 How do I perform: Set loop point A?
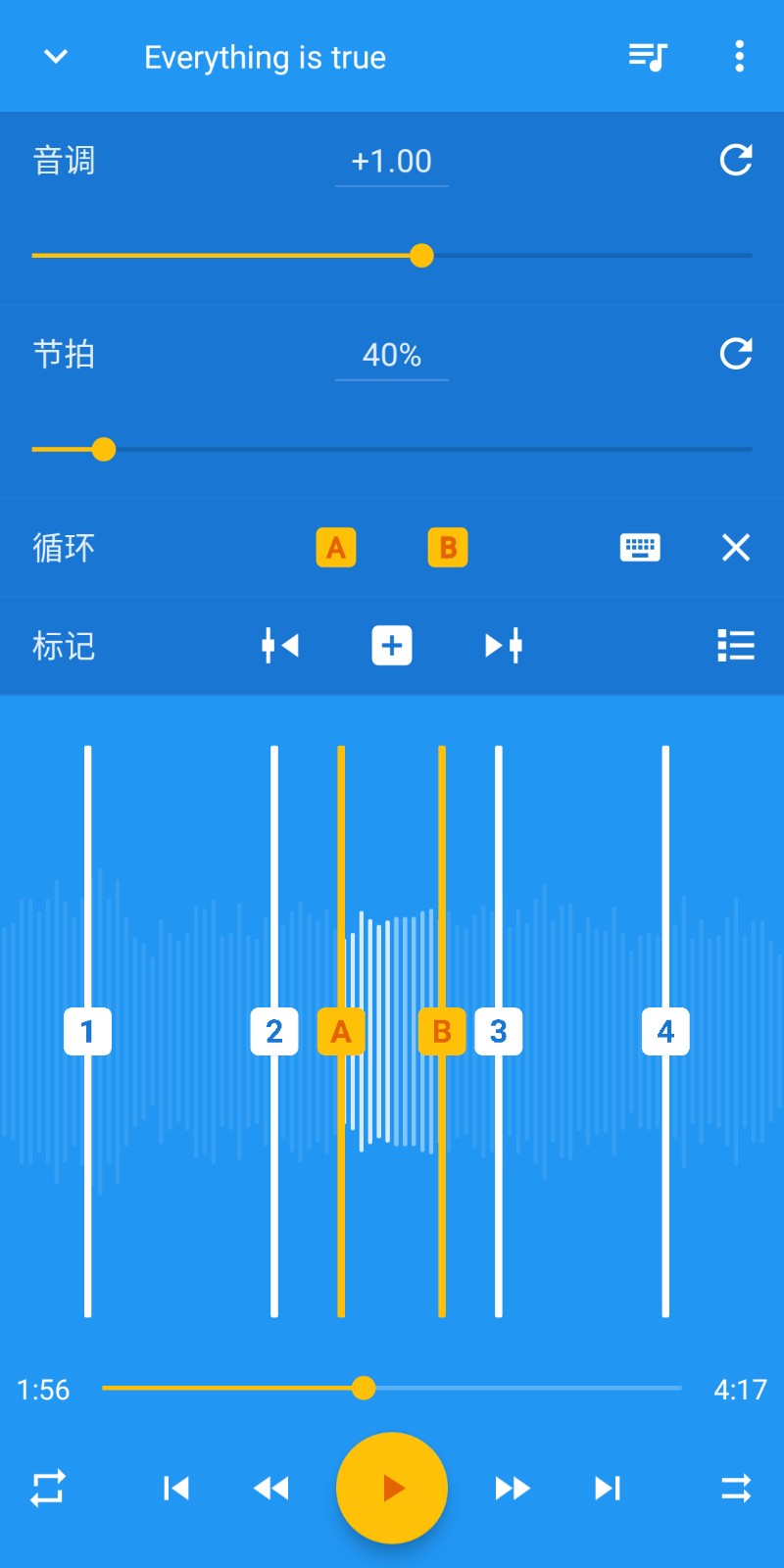(x=336, y=548)
